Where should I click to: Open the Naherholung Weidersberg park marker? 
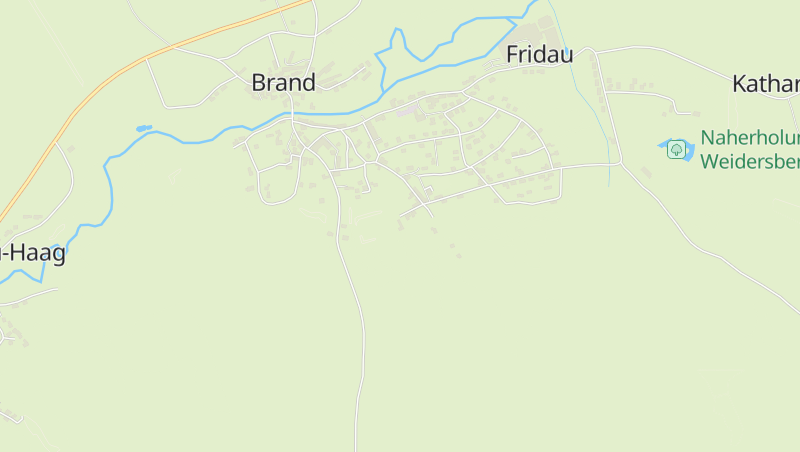(677, 149)
